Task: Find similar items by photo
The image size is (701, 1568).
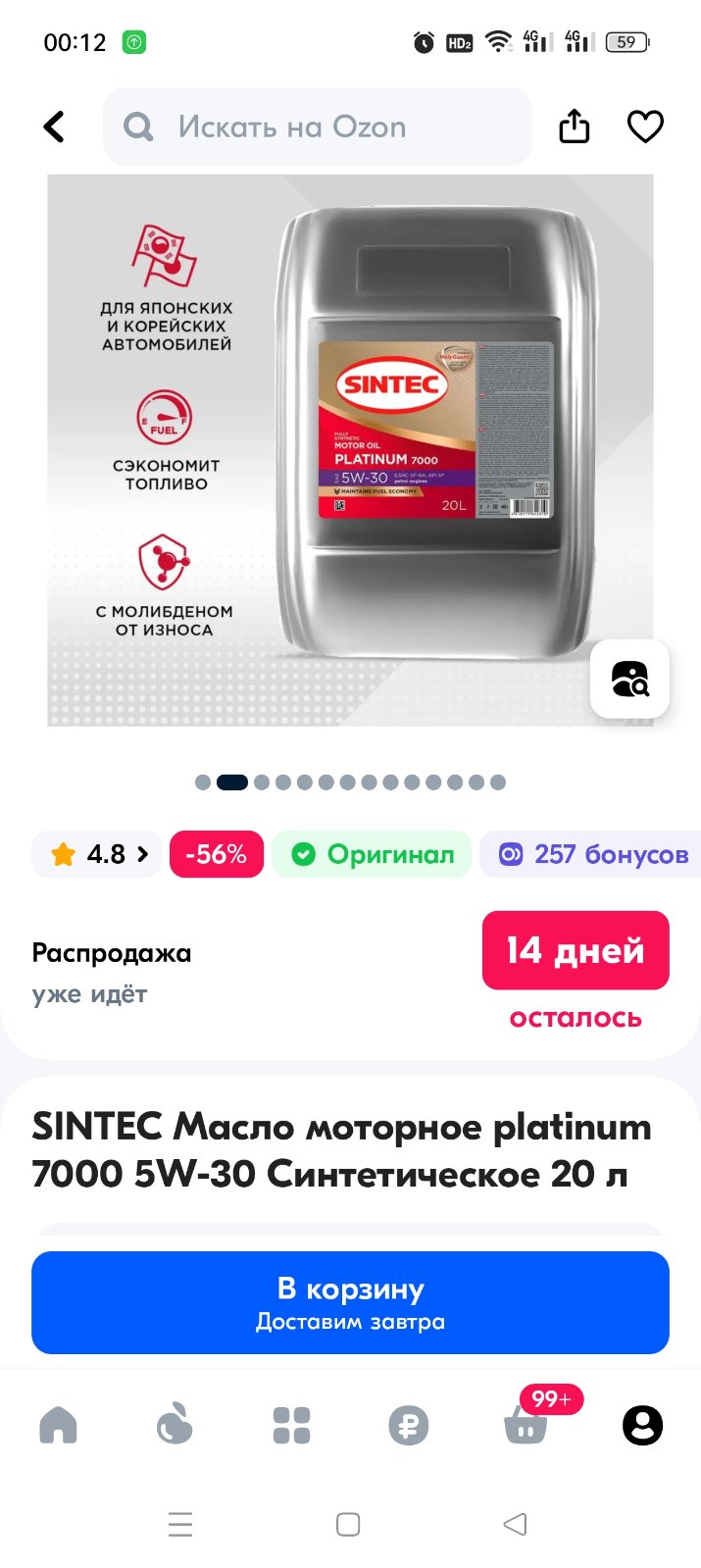Action: (629, 679)
